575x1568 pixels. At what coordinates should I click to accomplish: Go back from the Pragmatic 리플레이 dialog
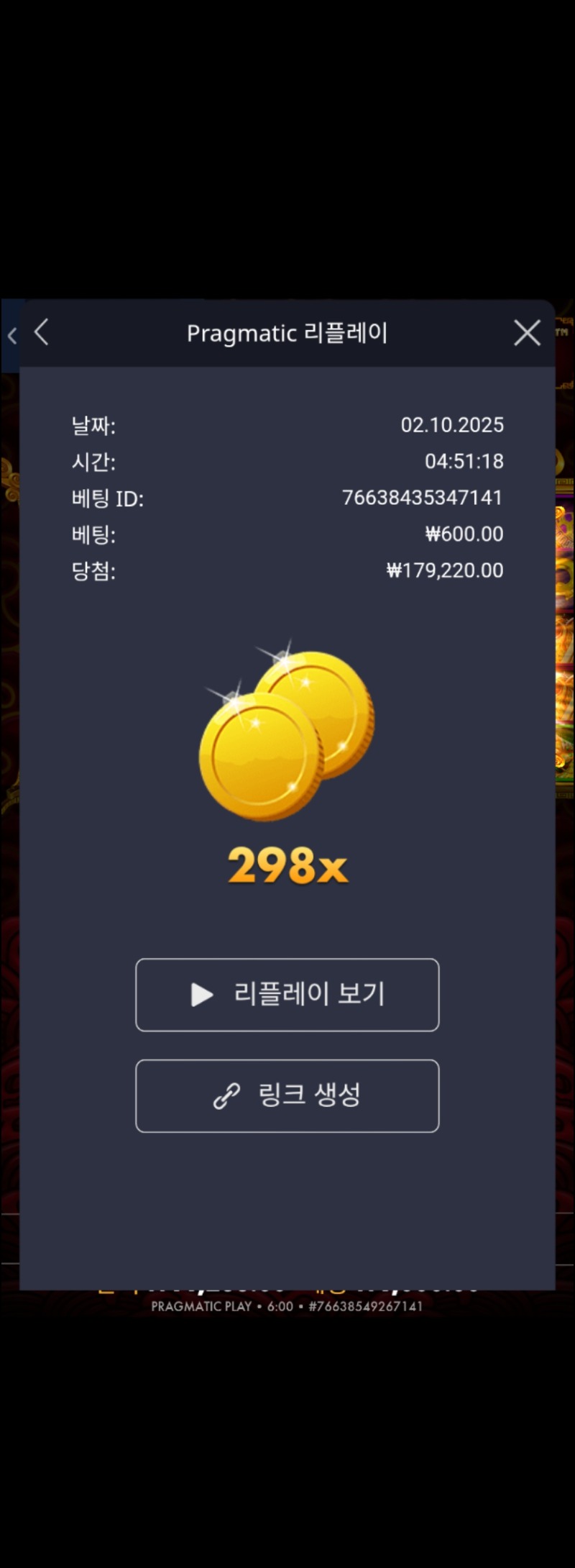42,332
